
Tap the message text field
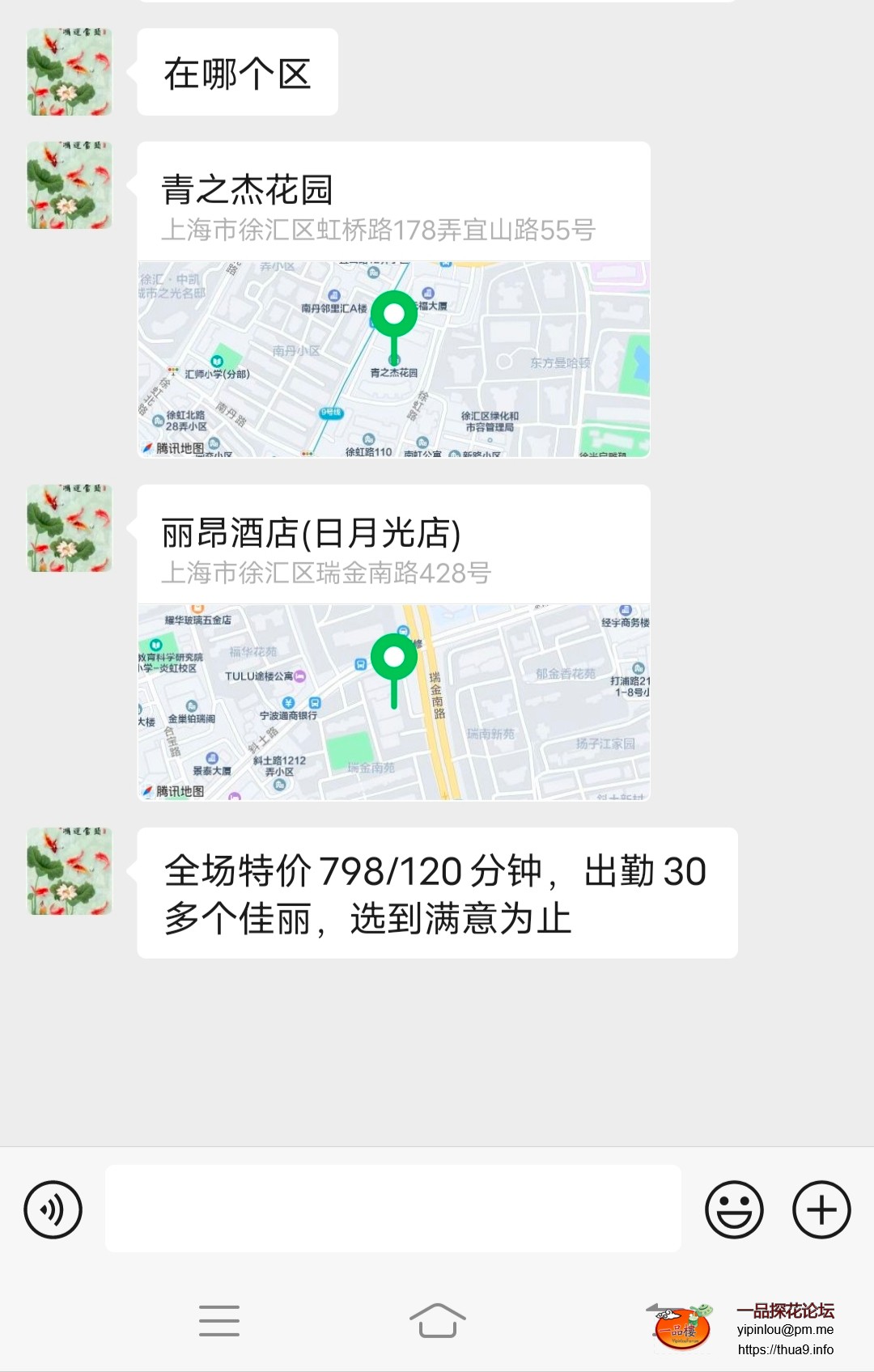(x=392, y=1209)
